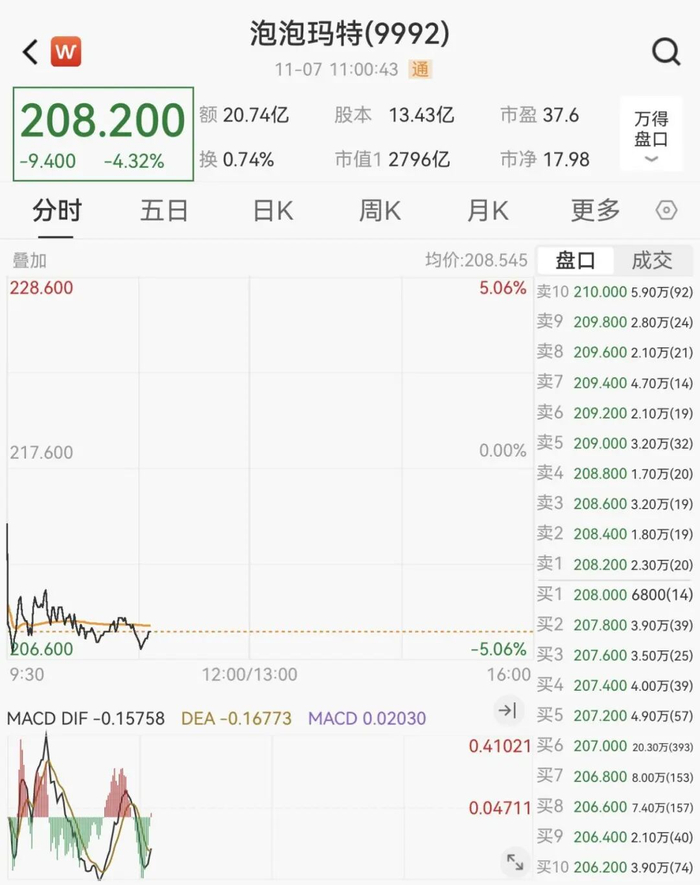The width and height of the screenshot is (700, 885).
Task: Switch to the 周K tab
Action: (380, 211)
